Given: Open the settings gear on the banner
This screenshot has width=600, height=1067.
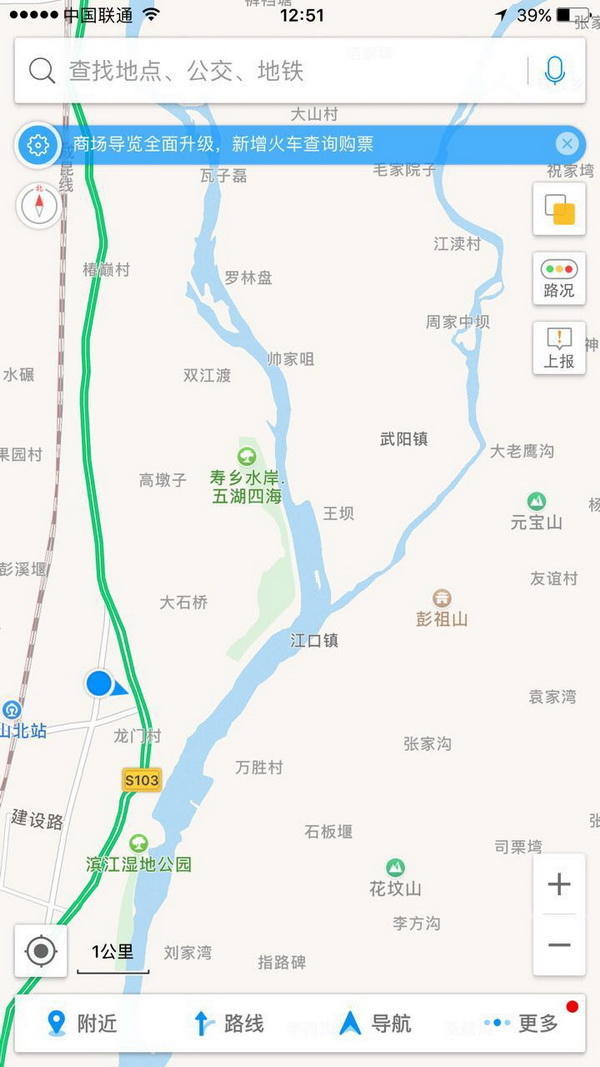Looking at the screenshot, I should 38,145.
